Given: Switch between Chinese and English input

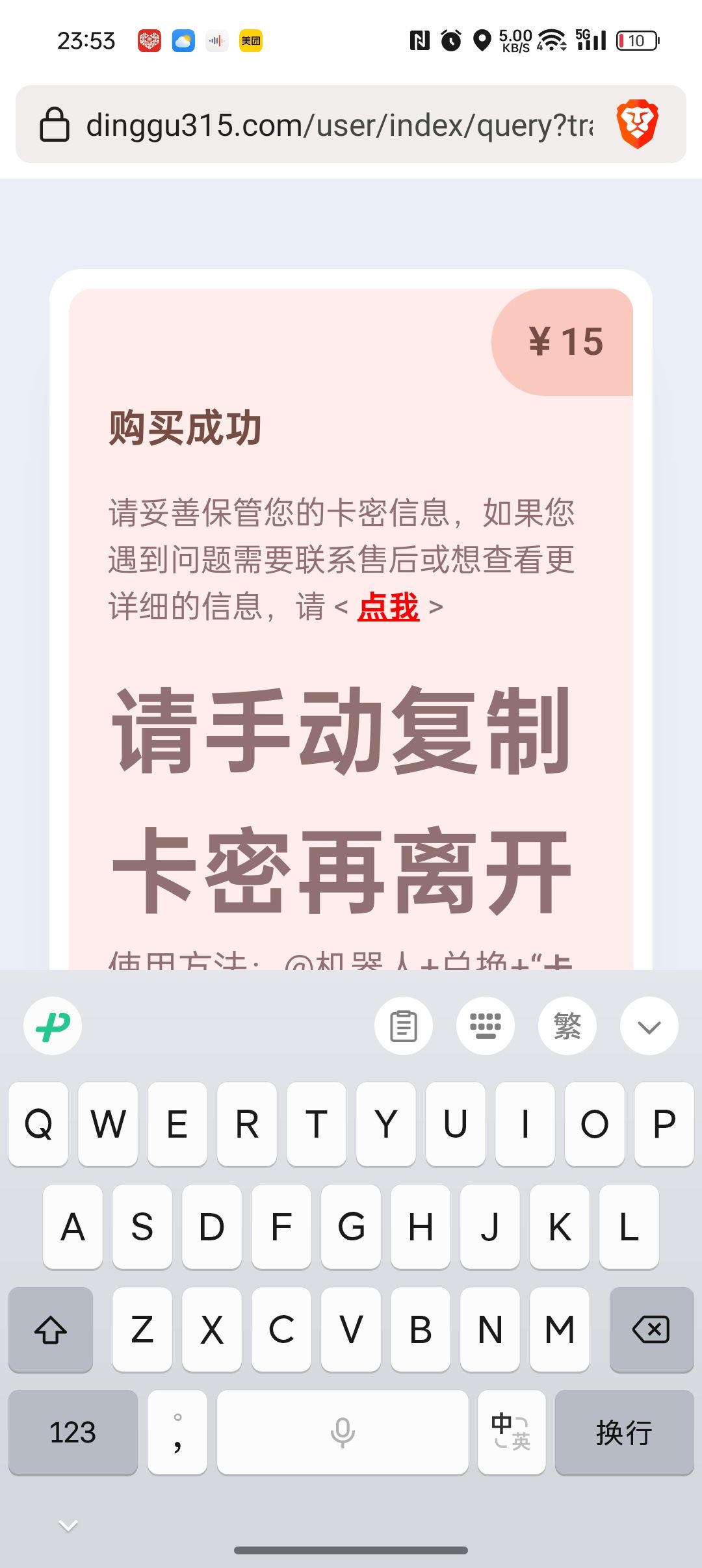Looking at the screenshot, I should click(x=512, y=1432).
